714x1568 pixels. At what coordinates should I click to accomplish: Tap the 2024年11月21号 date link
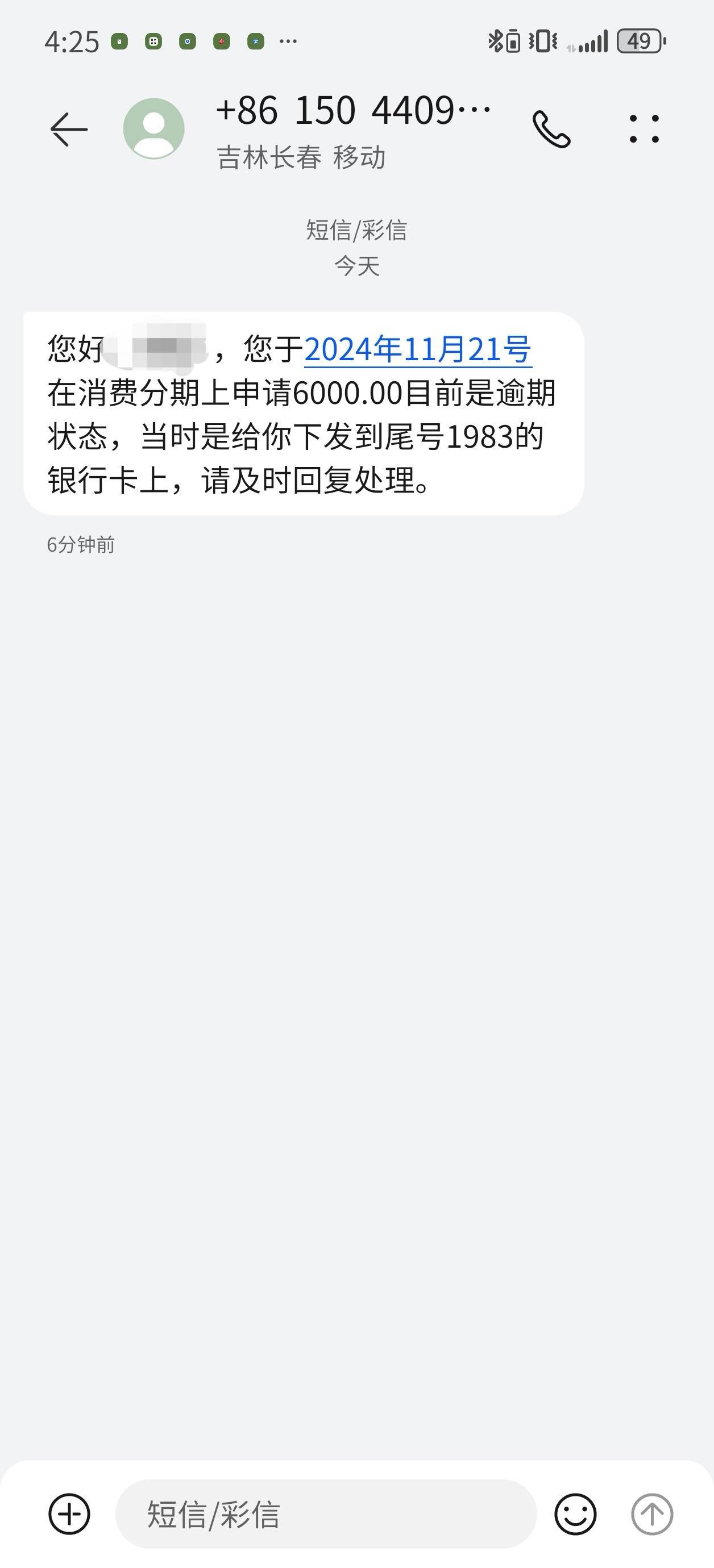pyautogui.click(x=418, y=349)
